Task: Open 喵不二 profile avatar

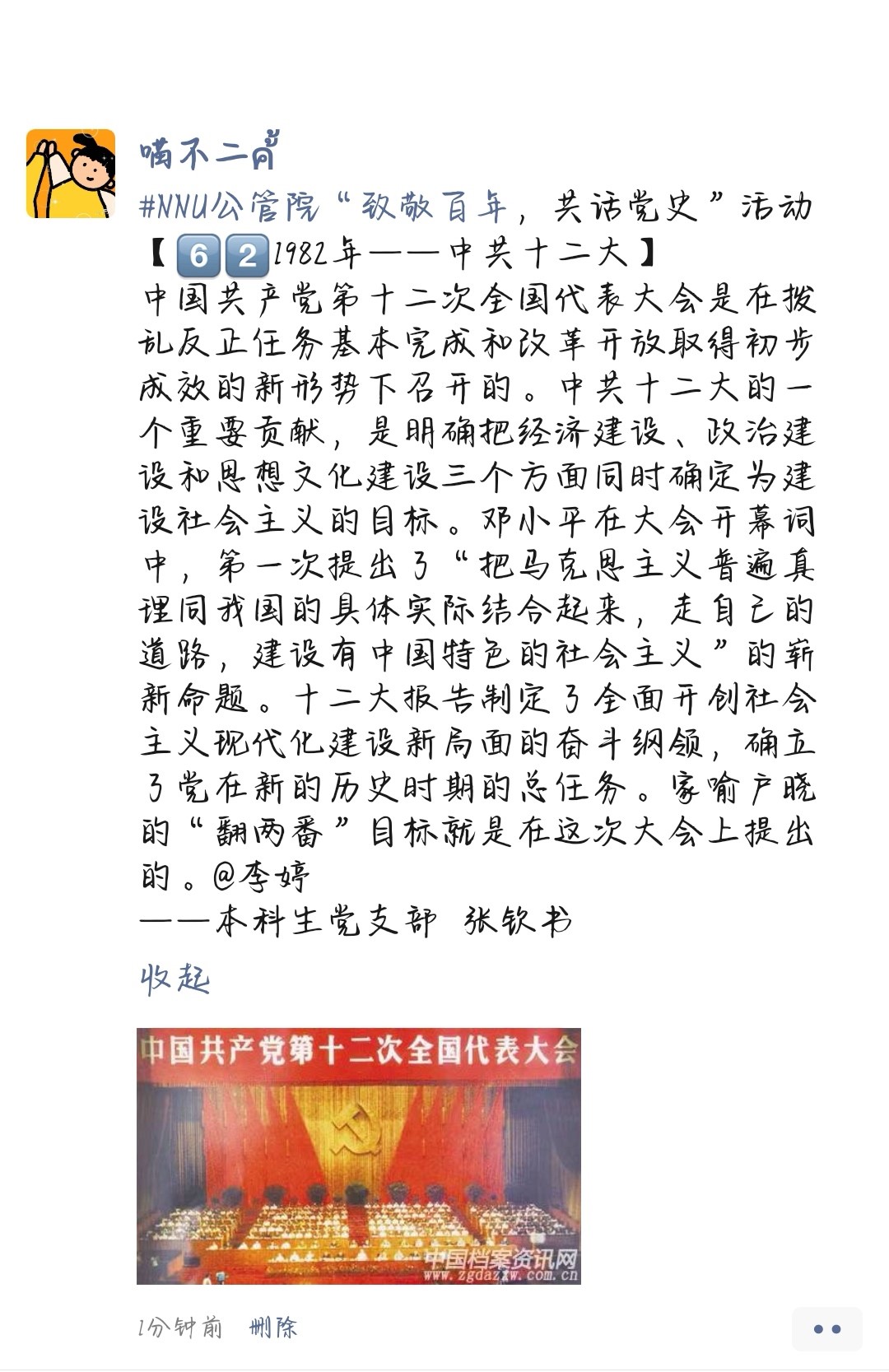Action: (x=71, y=174)
